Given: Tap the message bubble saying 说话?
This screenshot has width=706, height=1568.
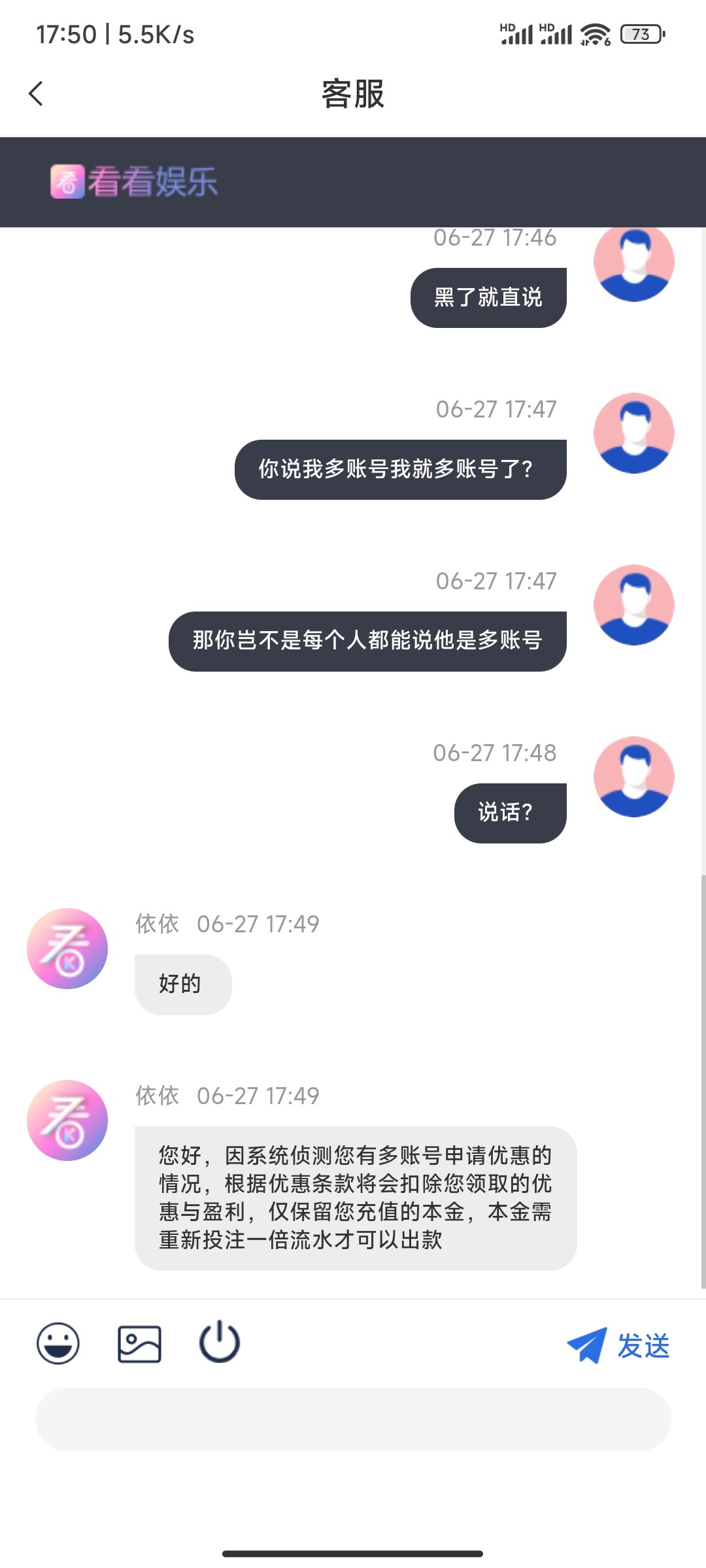Looking at the screenshot, I should [510, 812].
